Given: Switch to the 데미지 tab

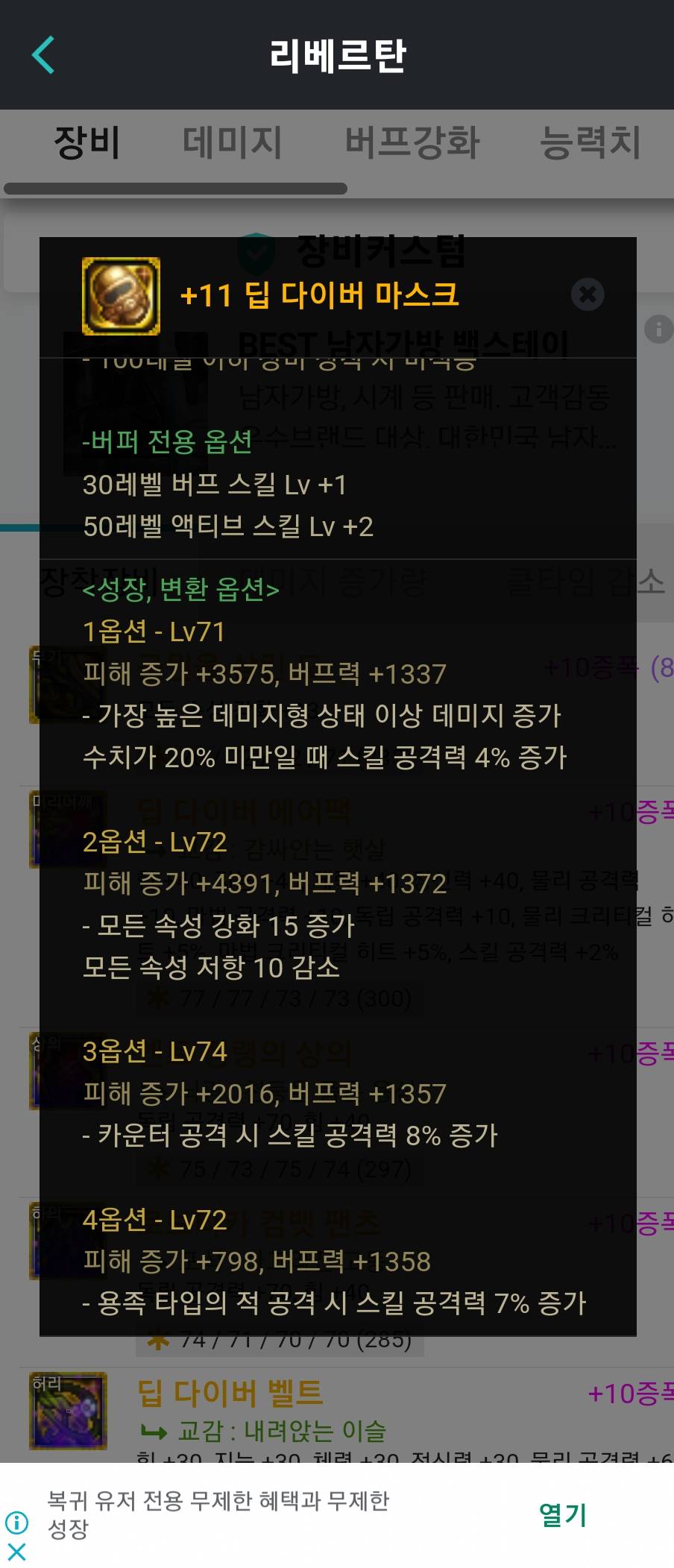Looking at the screenshot, I should 232,142.
